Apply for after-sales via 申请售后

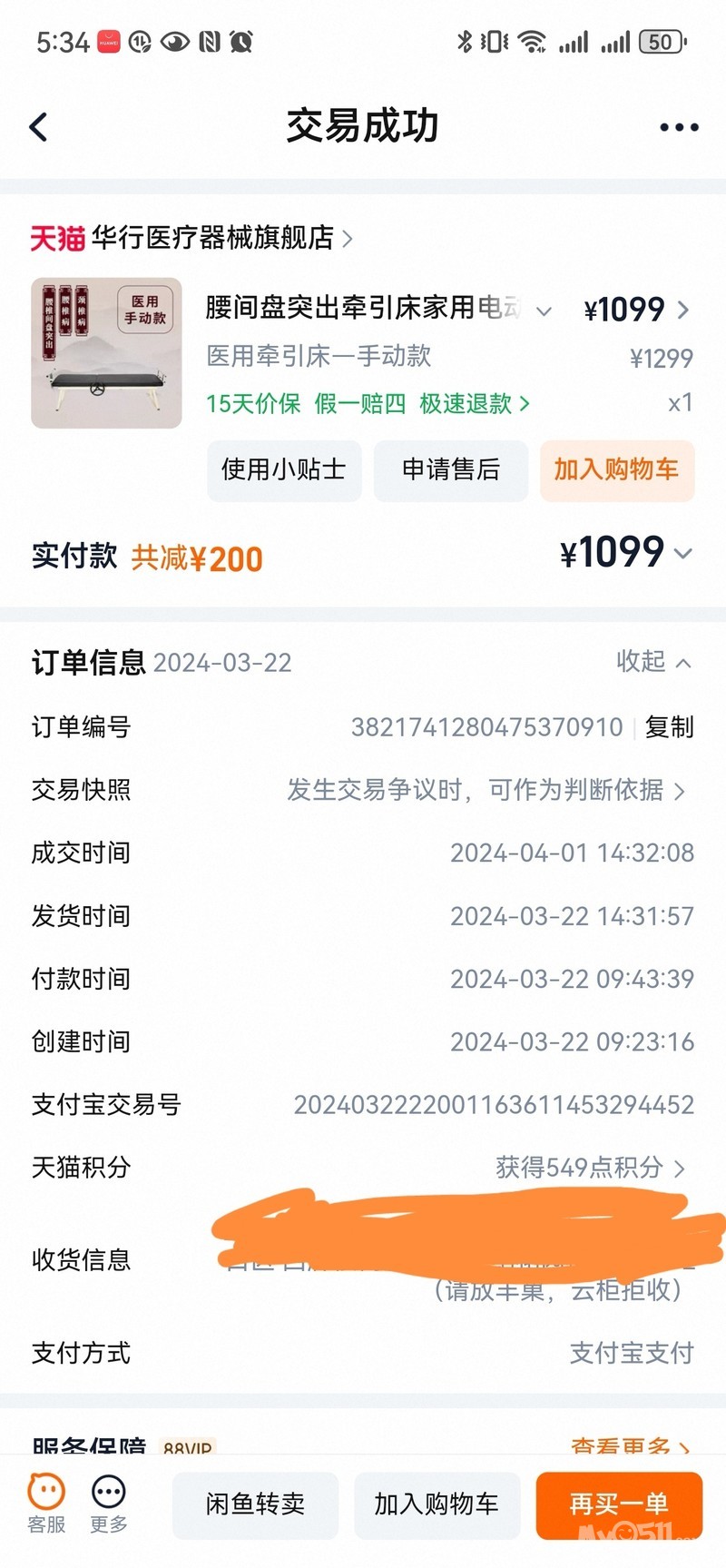pos(450,470)
